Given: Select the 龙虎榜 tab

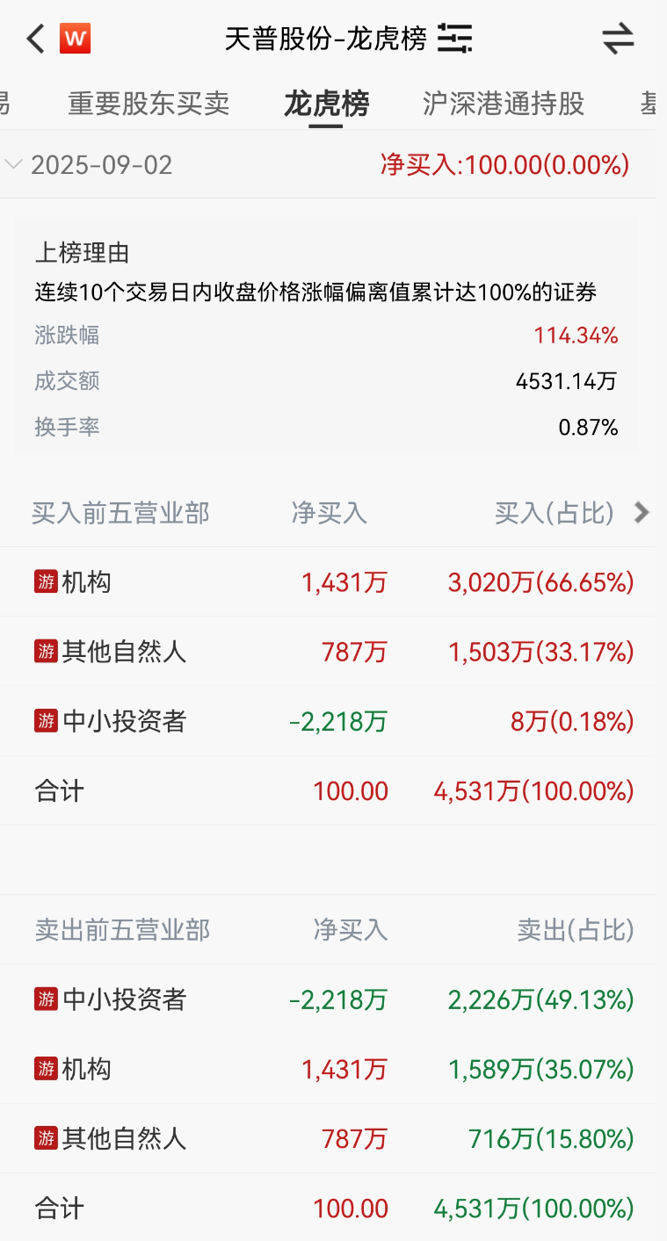Looking at the screenshot, I should [326, 103].
